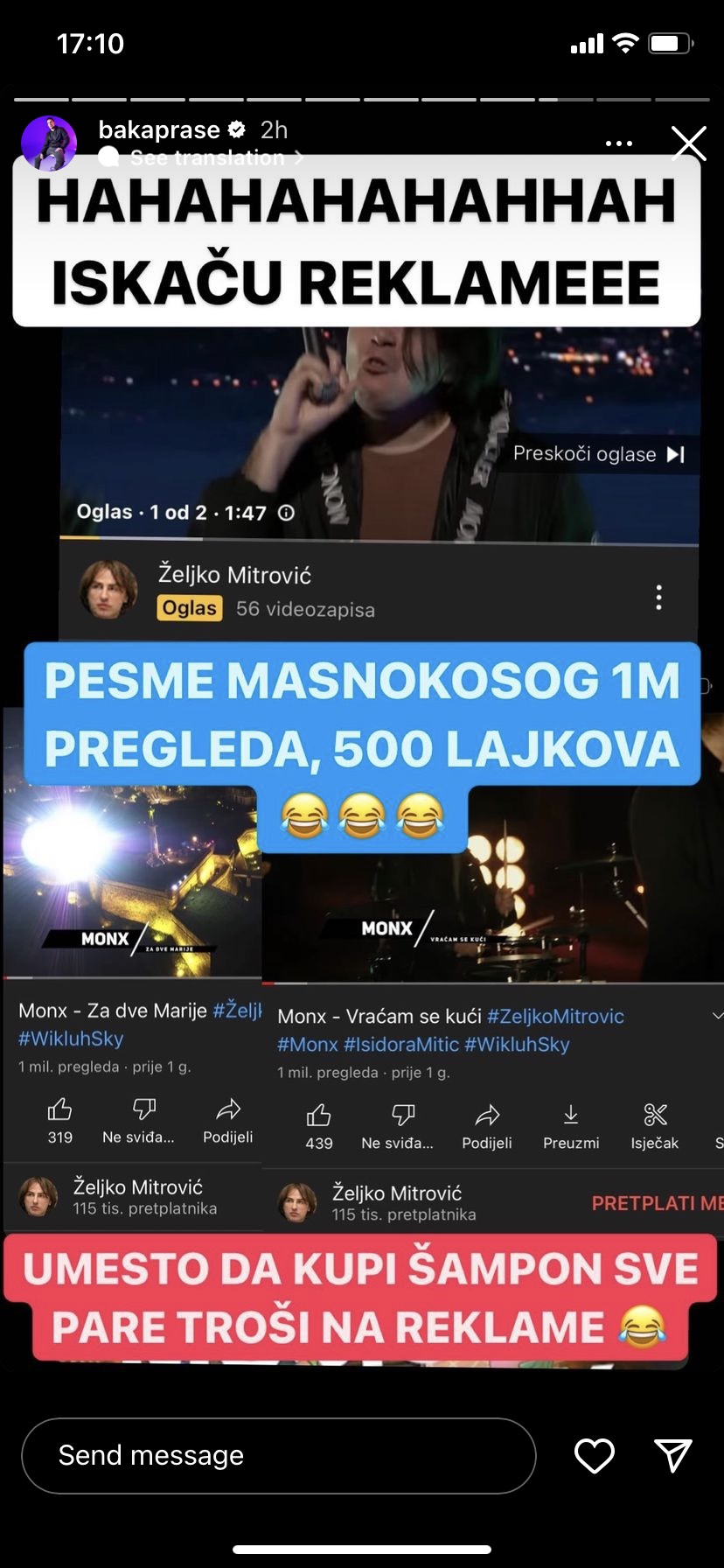Share the story via paper plane
Screen dimensions: 724x1568
tap(672, 1455)
